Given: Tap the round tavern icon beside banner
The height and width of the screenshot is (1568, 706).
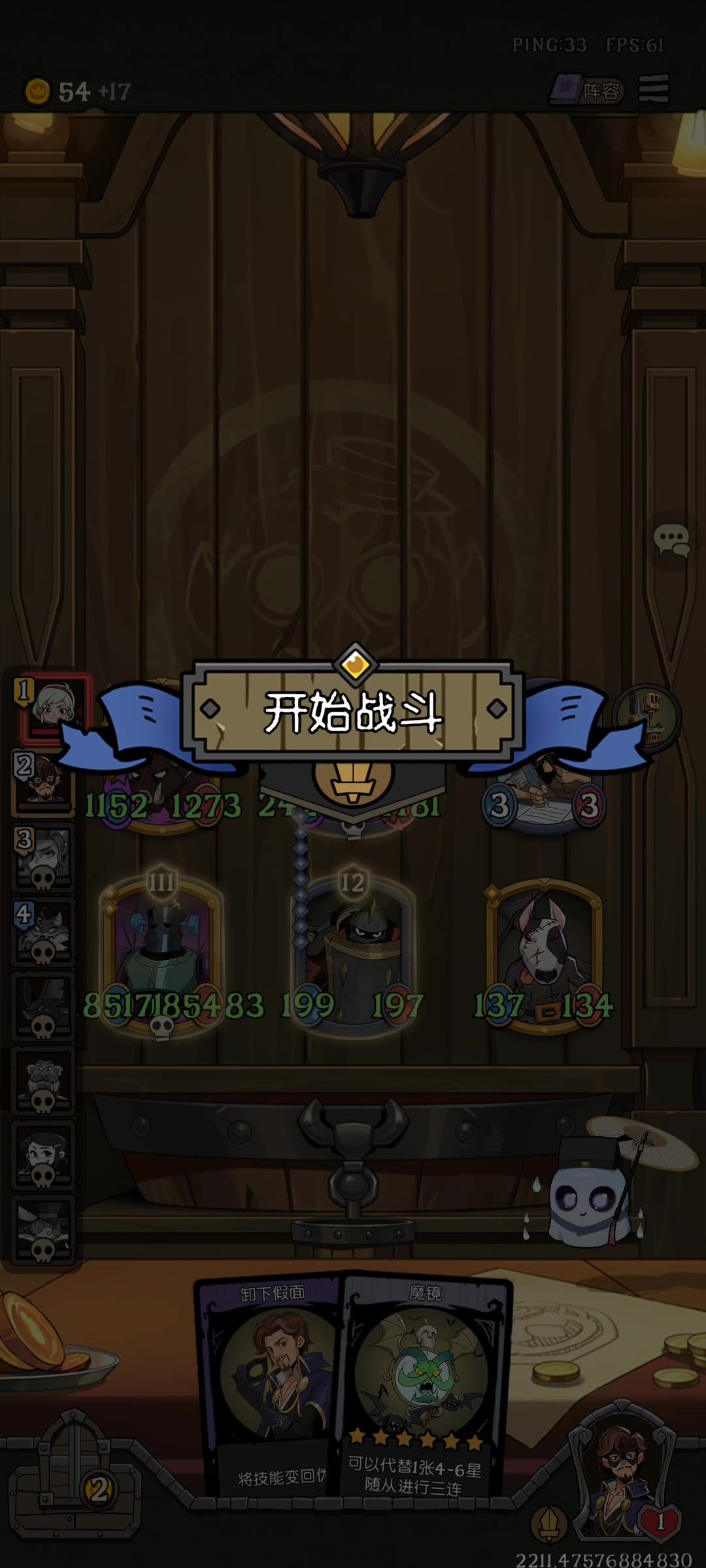Looking at the screenshot, I should [x=647, y=716].
